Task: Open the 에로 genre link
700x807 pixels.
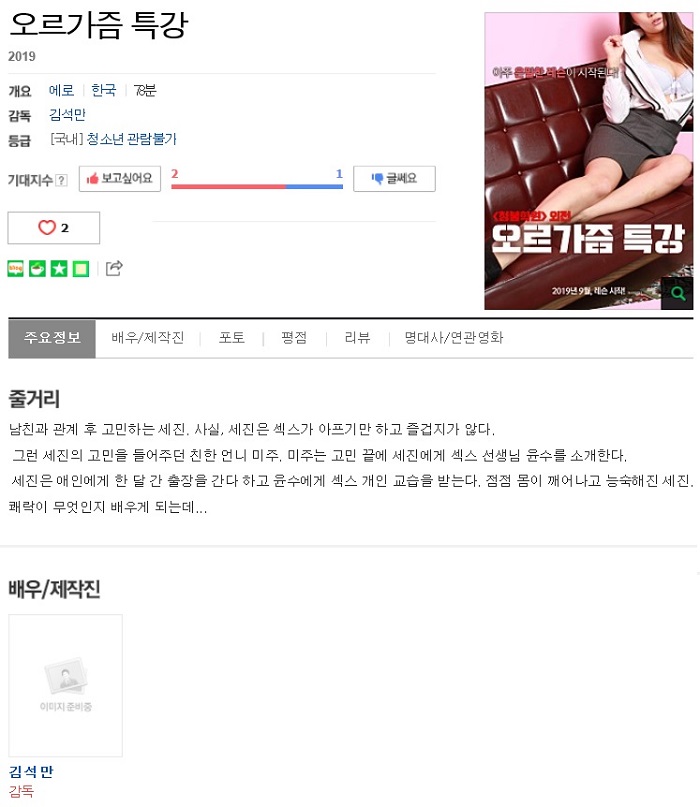Action: 61,90
